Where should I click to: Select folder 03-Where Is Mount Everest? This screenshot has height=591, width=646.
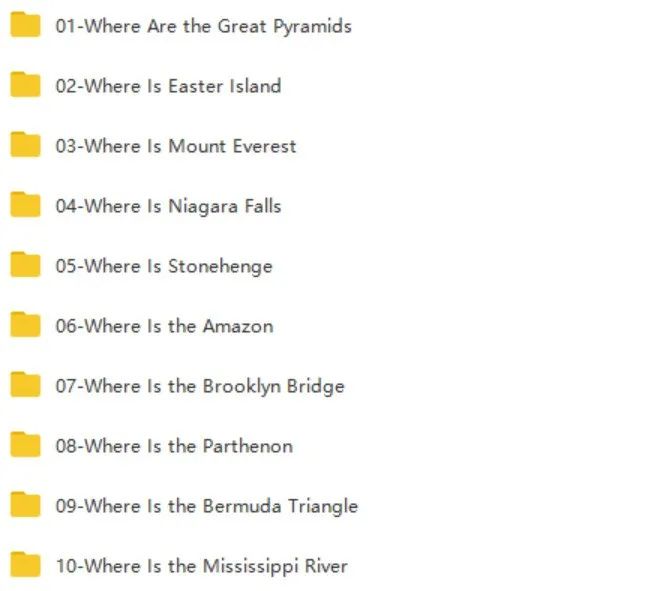pos(175,147)
